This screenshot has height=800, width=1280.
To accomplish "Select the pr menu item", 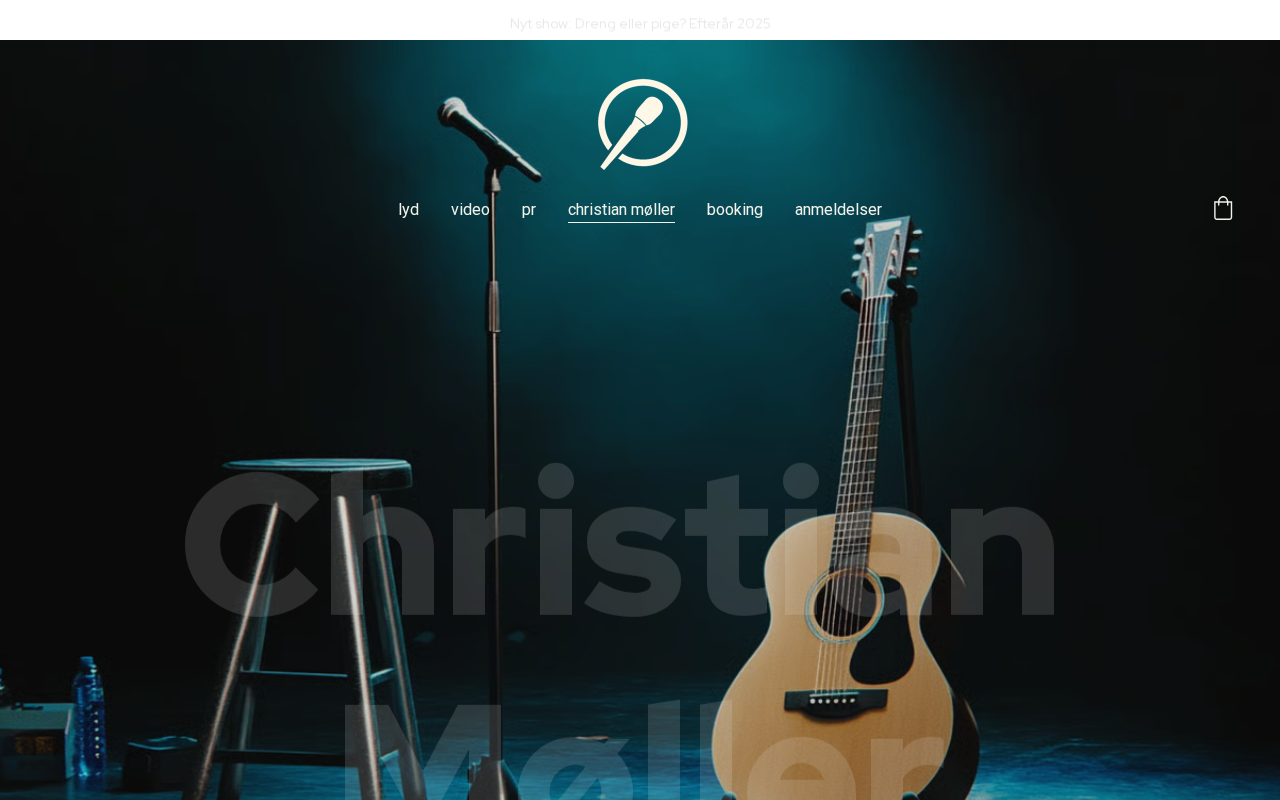I will (x=529, y=210).
